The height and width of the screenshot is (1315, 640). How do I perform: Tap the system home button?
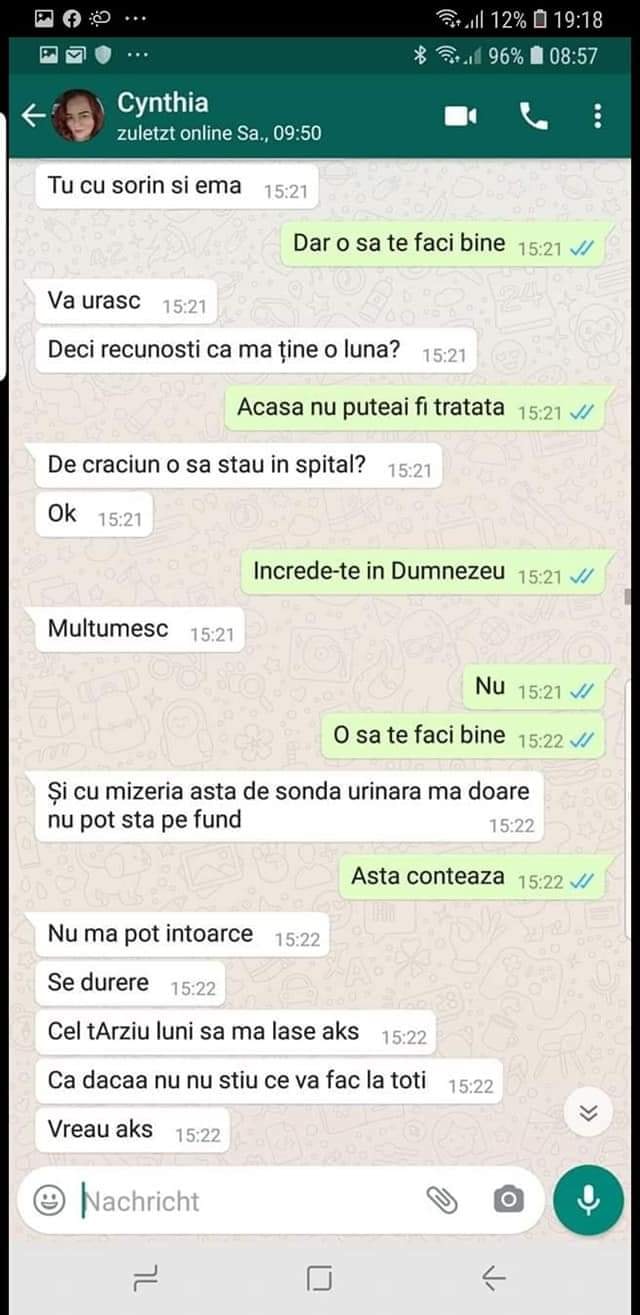[x=320, y=1277]
